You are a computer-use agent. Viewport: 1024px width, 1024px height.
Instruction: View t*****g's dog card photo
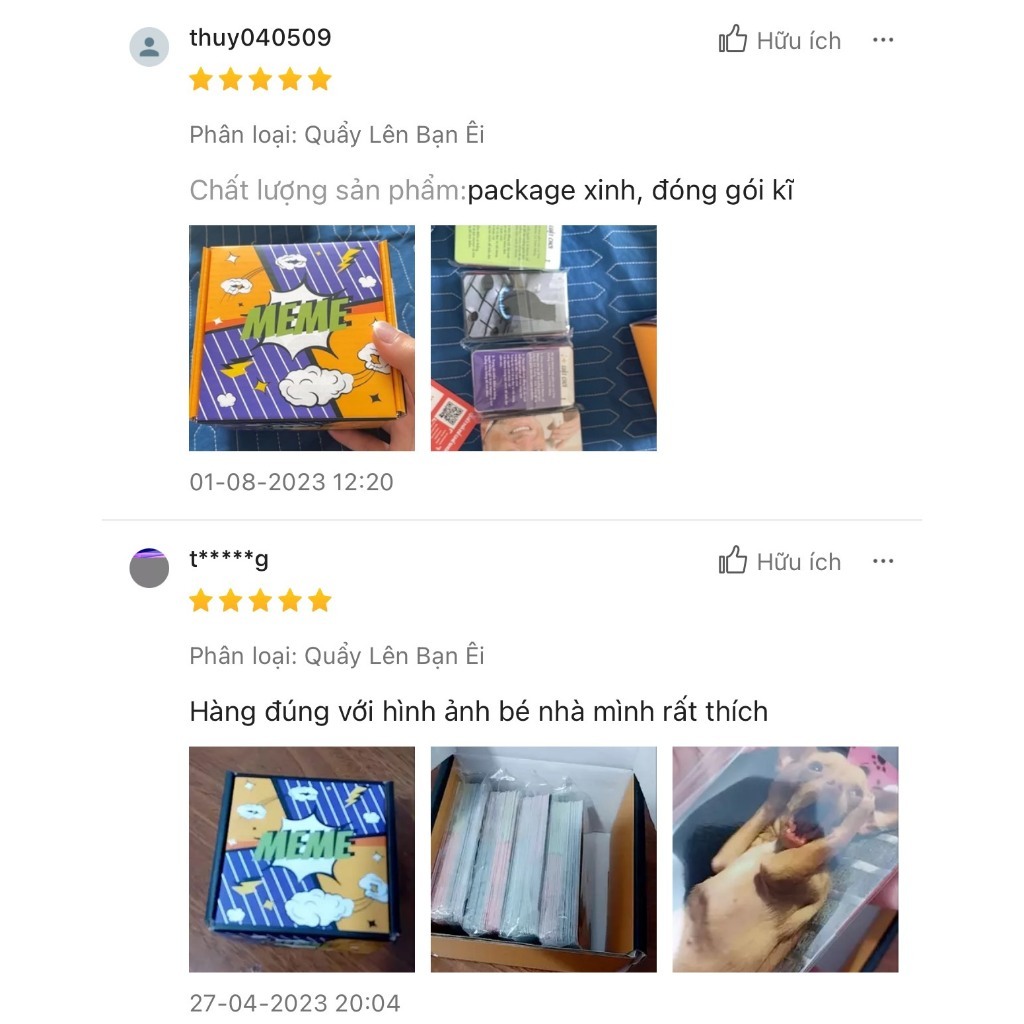click(785, 859)
